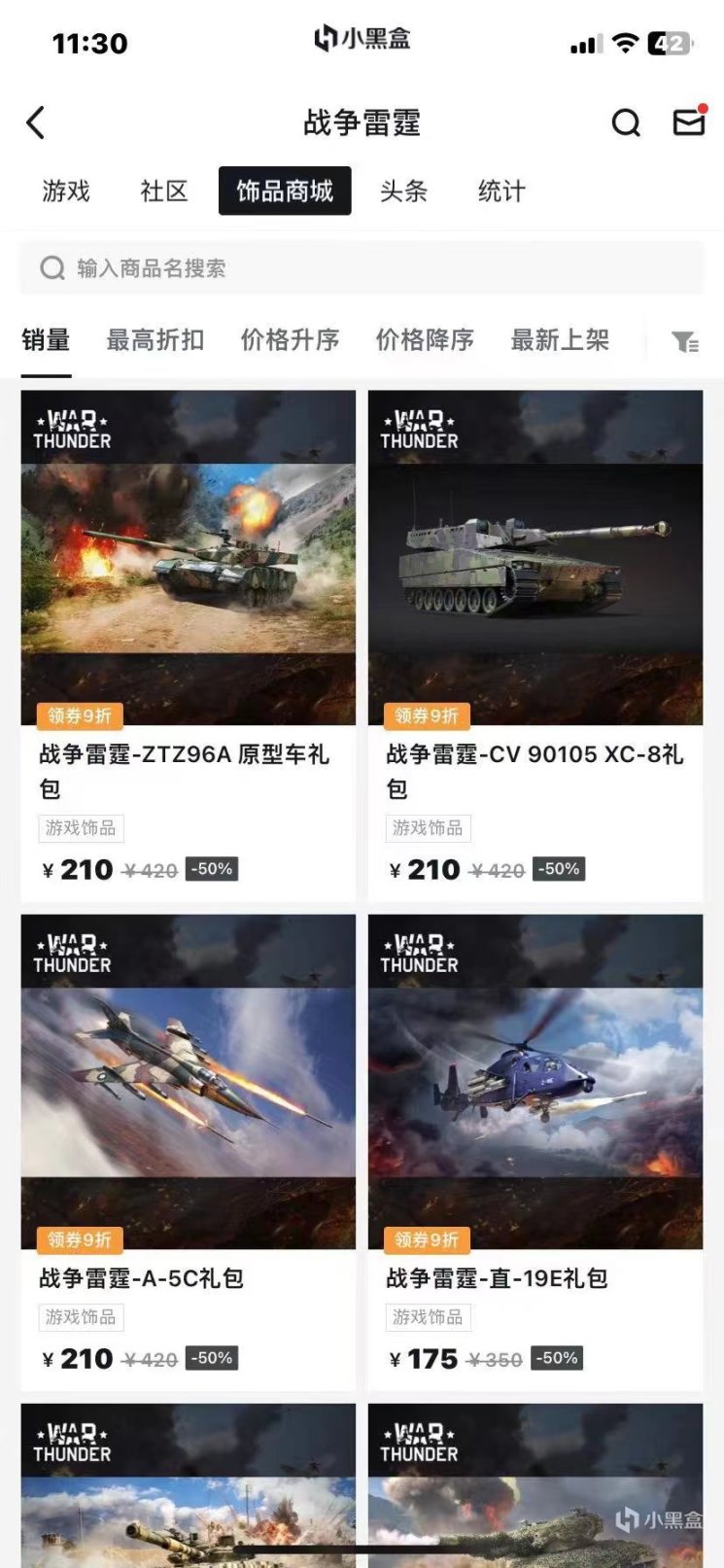This screenshot has height=1568, width=724.
Task: Open the messages envelope icon
Action: (x=689, y=122)
